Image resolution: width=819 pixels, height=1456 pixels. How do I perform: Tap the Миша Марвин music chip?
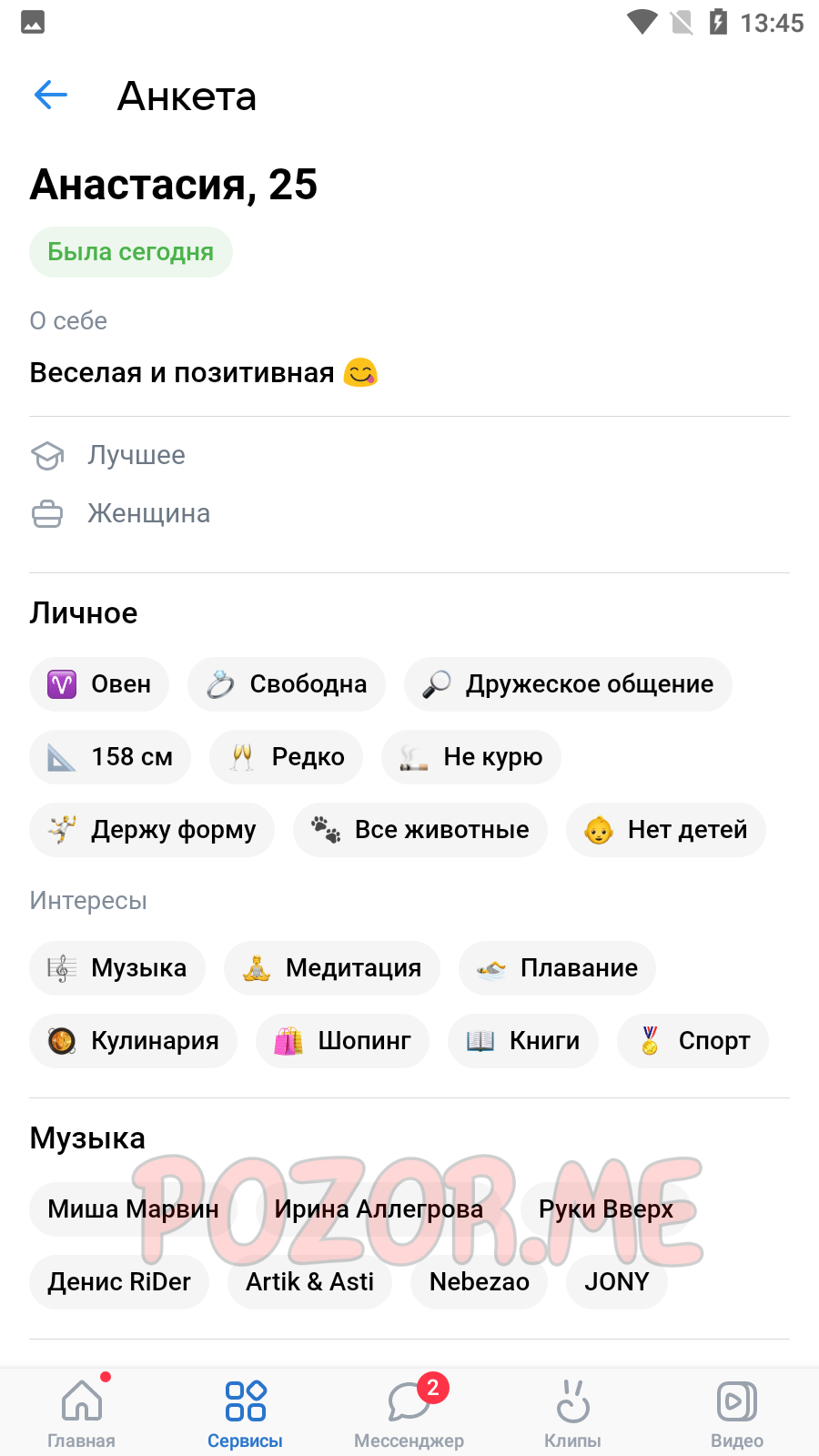tap(133, 1209)
